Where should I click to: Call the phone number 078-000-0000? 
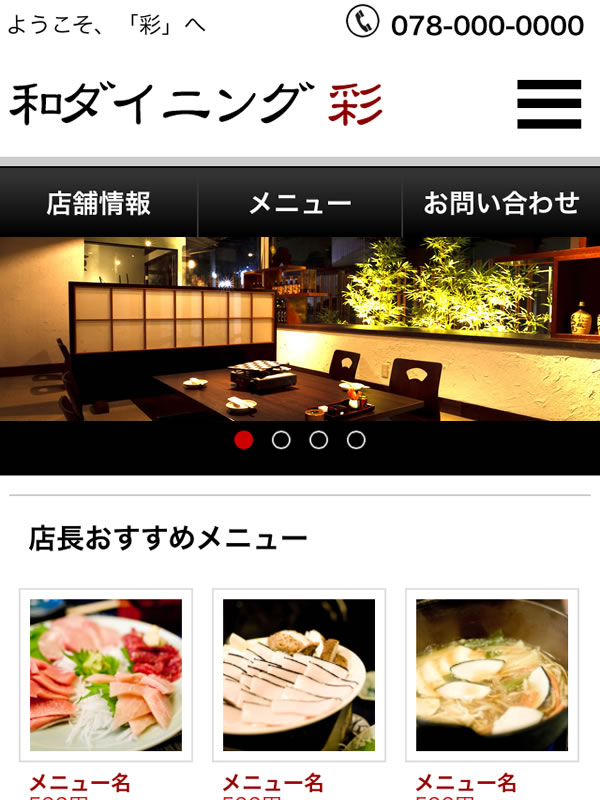(486, 25)
